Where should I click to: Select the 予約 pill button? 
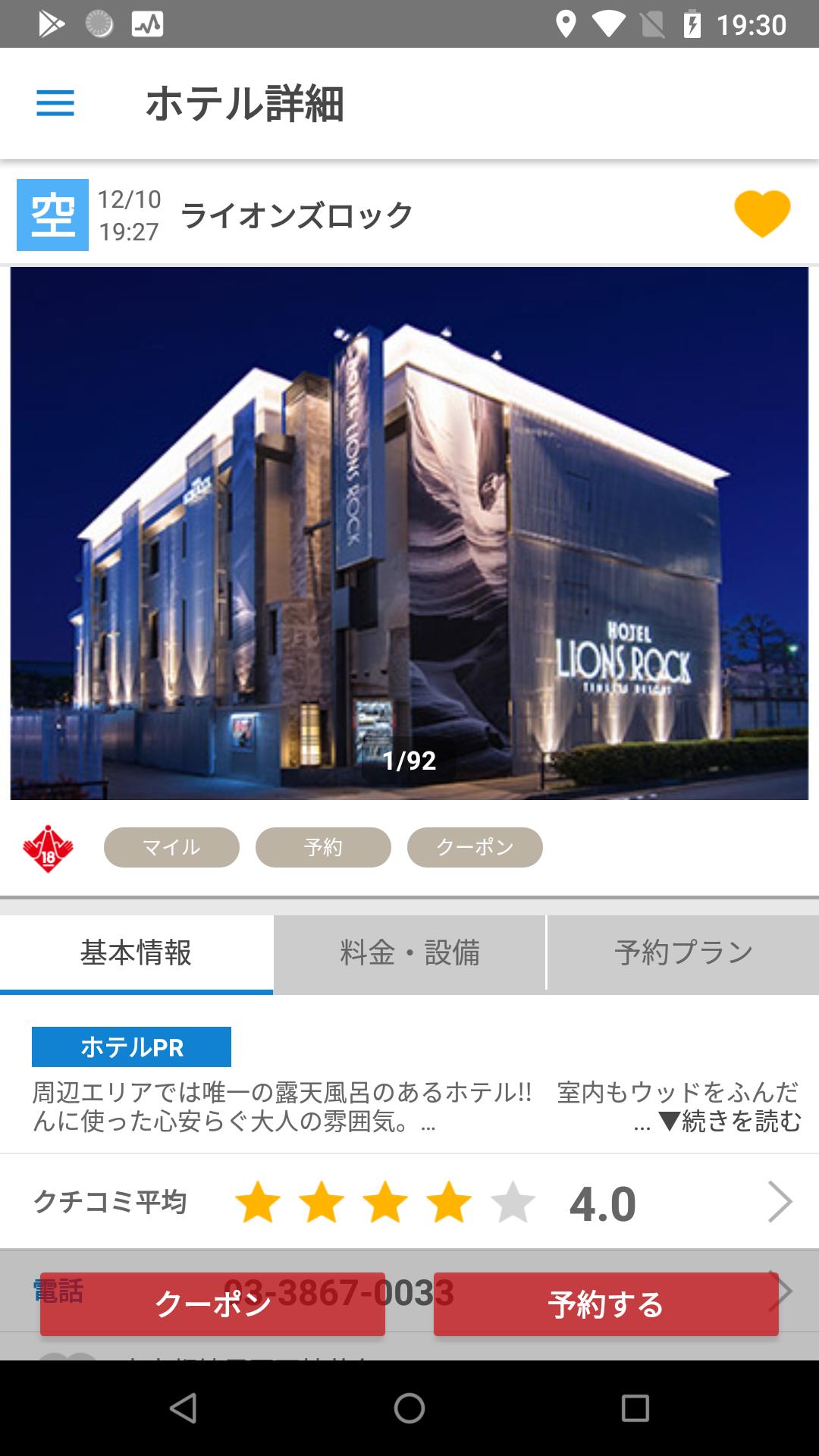pos(323,847)
